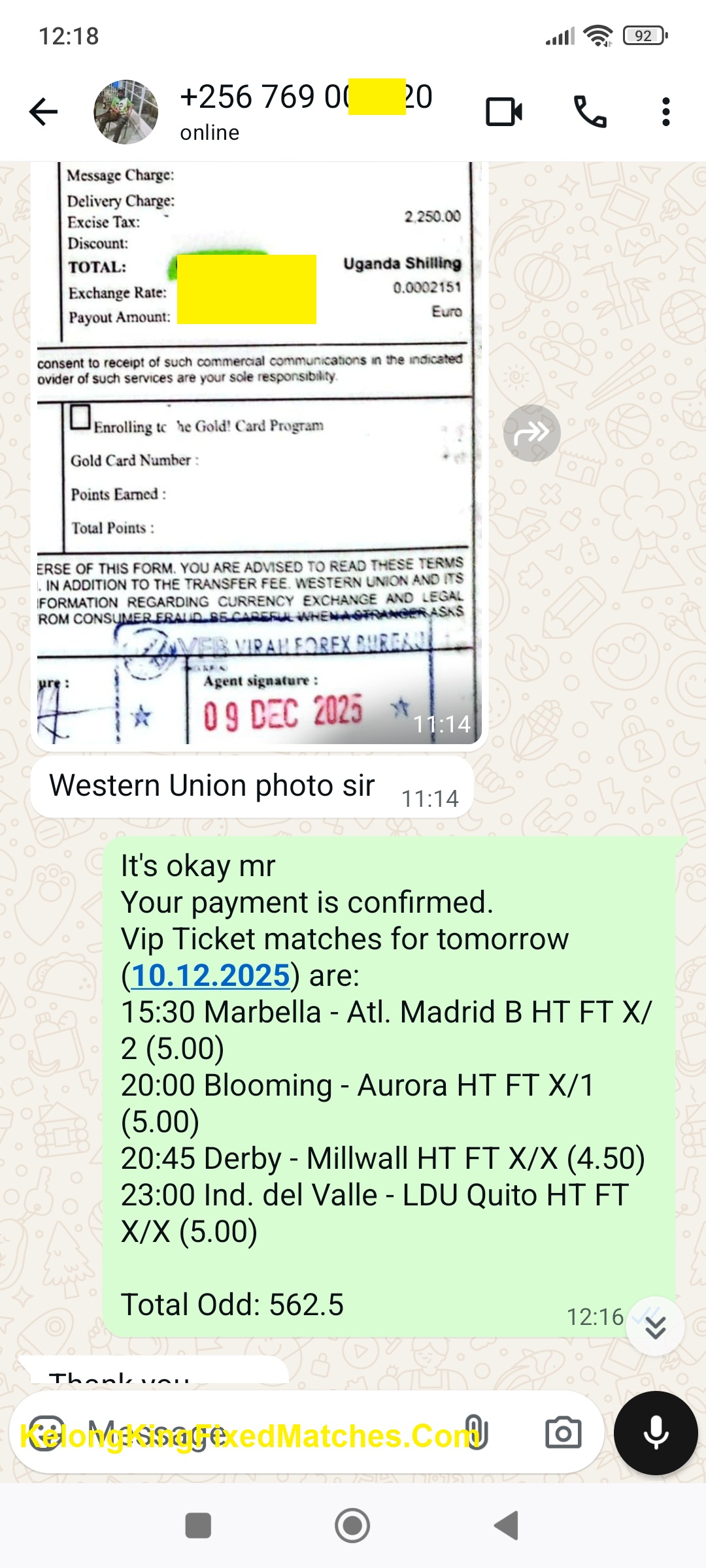
Task: Focus the message input field
Action: tap(261, 1433)
